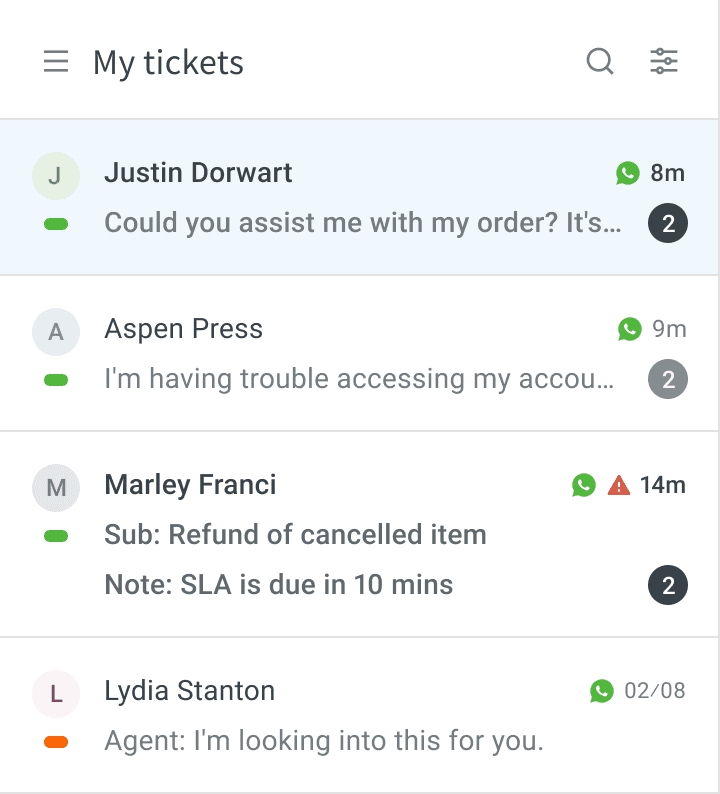Open Justin Dorwart's ticket

pyautogui.click(x=360, y=197)
